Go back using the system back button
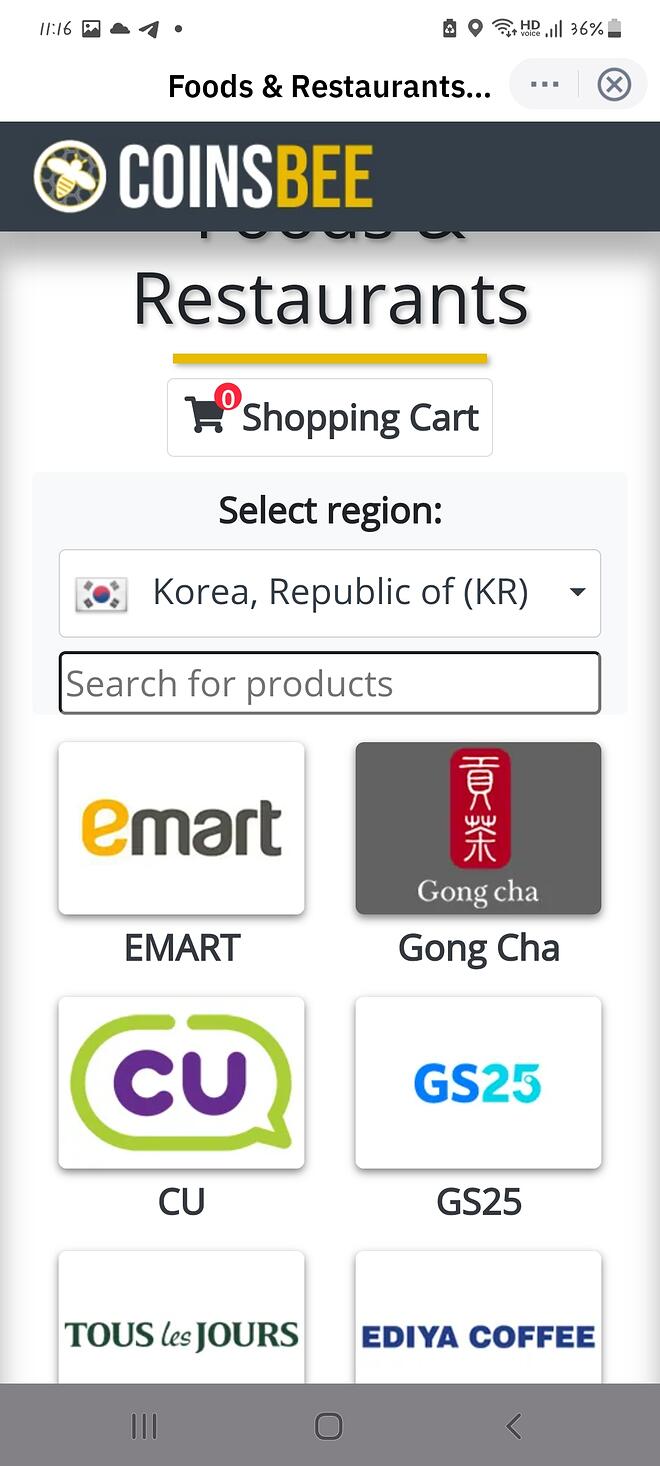 (513, 1425)
